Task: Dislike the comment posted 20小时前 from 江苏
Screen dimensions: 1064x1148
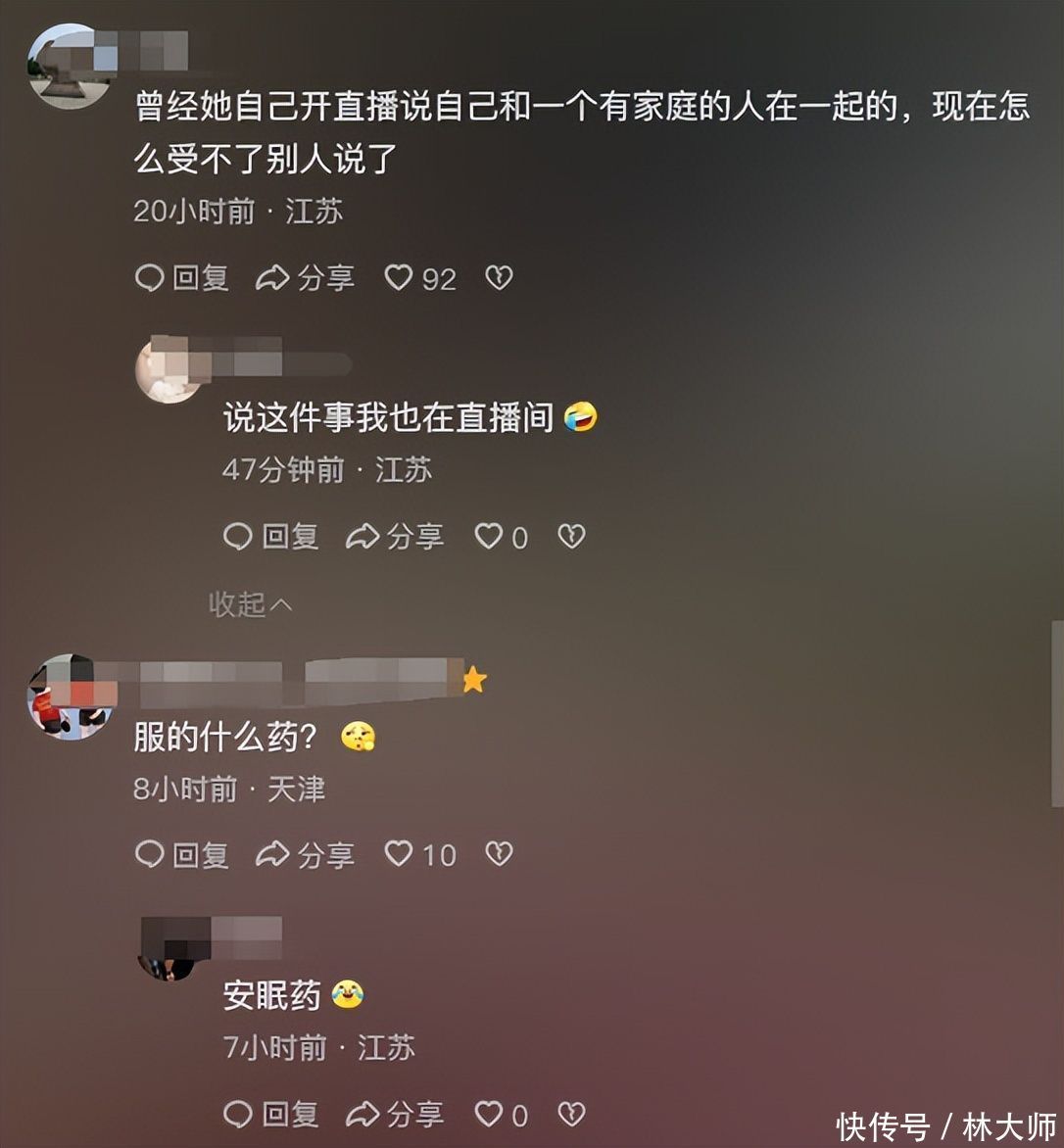Action: point(499,278)
